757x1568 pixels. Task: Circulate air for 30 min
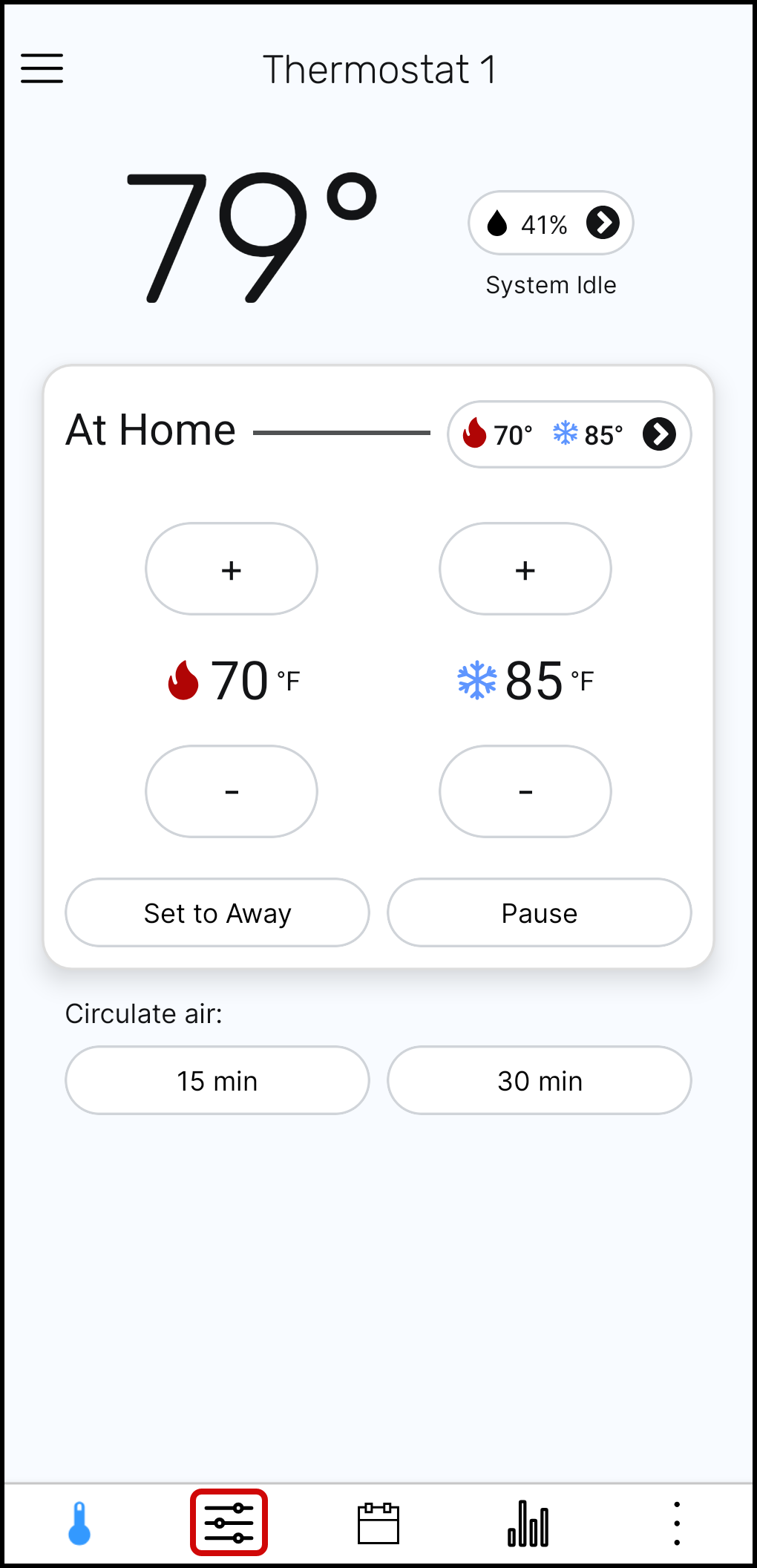(x=540, y=1080)
